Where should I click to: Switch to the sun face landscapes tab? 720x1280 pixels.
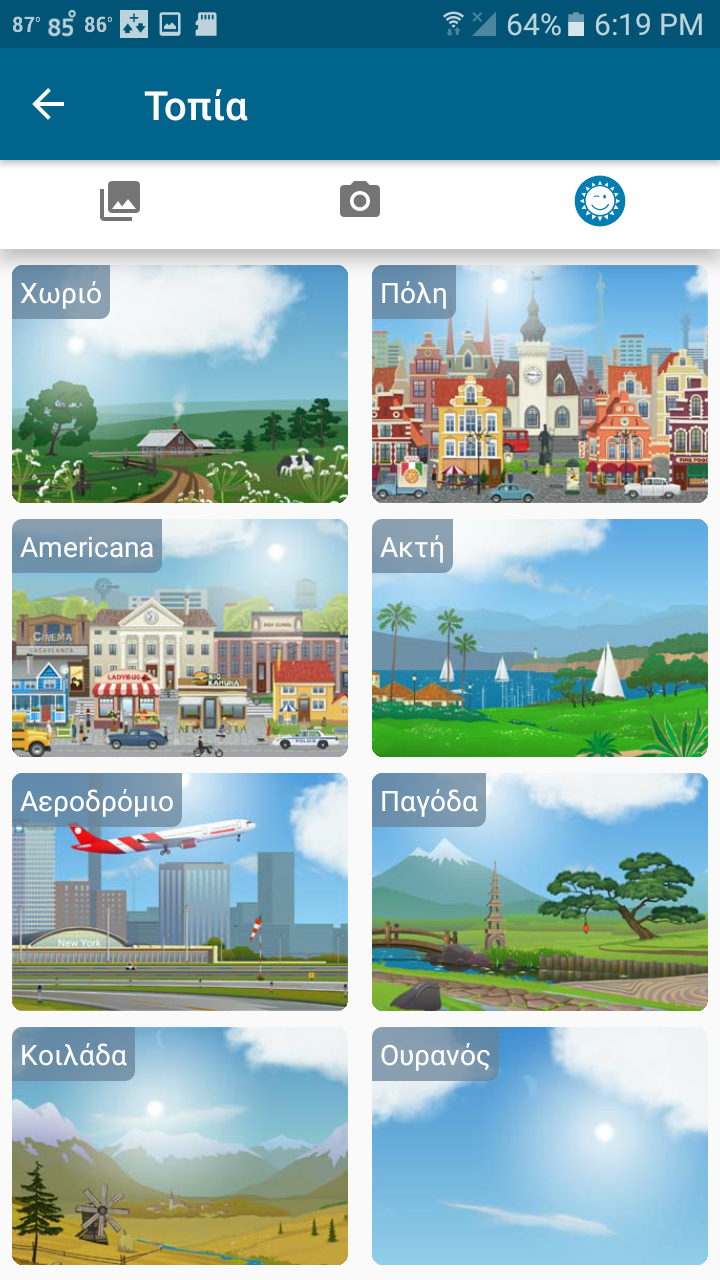point(600,201)
